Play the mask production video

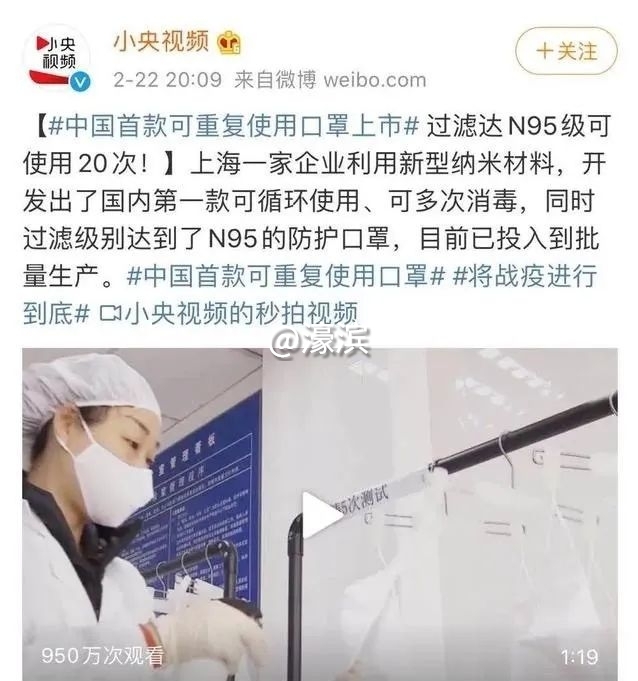click(x=320, y=515)
